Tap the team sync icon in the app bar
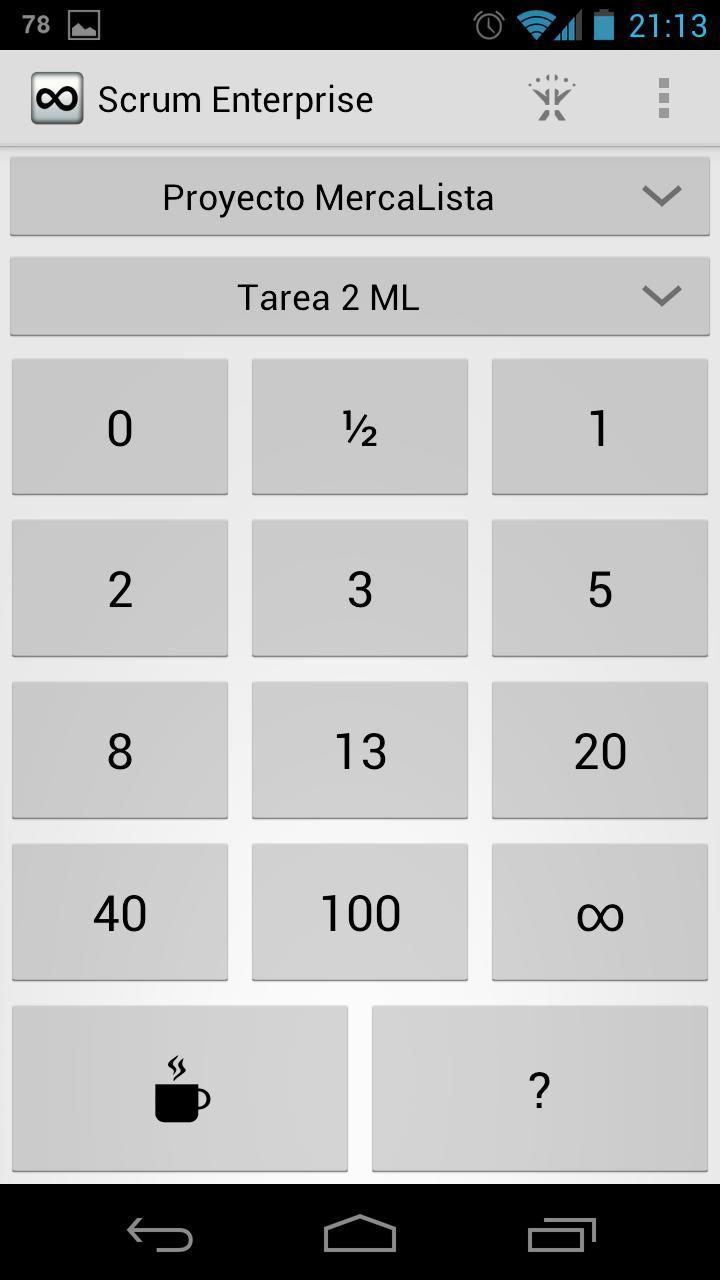 click(x=551, y=98)
